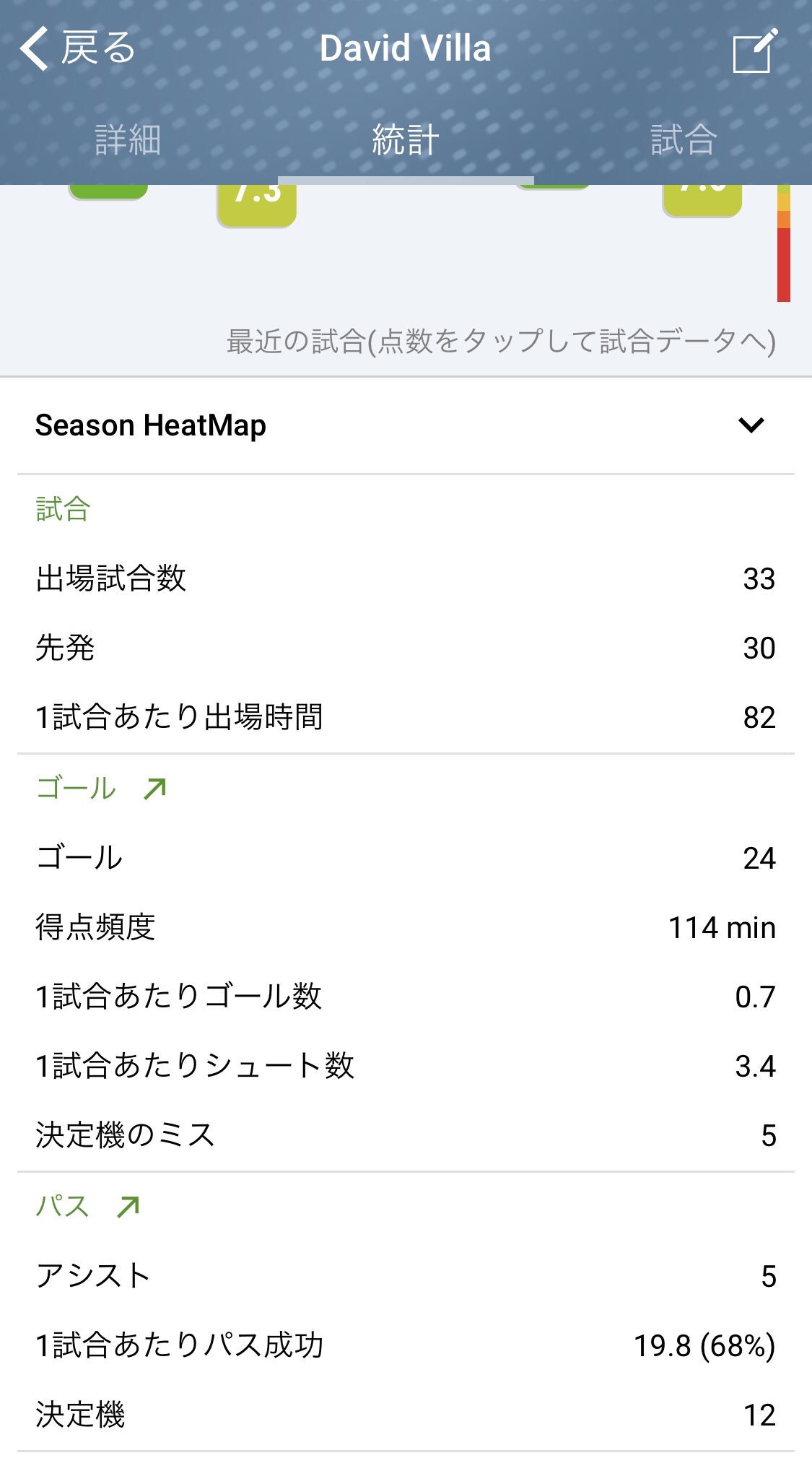
Task: Go back using 戻る button
Action: (78, 48)
